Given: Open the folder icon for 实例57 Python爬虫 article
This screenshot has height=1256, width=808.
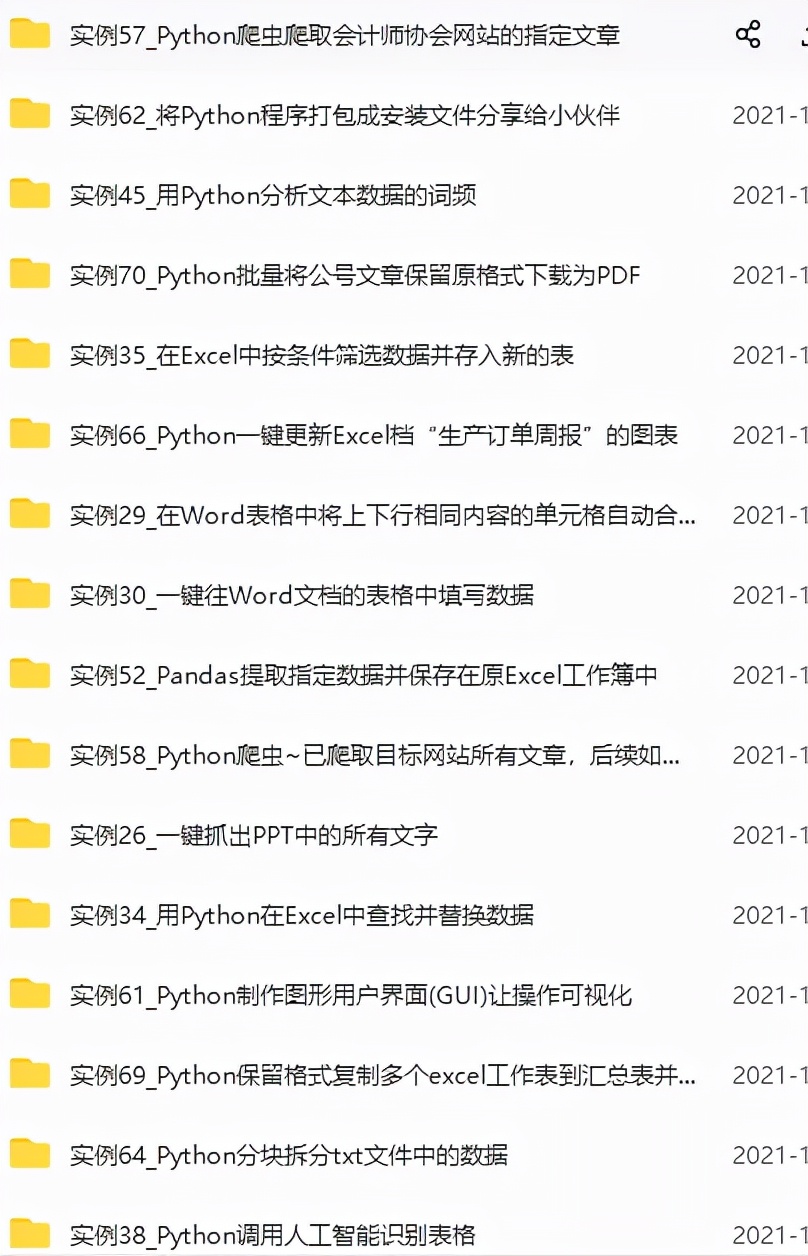Looking at the screenshot, I should 28,36.
